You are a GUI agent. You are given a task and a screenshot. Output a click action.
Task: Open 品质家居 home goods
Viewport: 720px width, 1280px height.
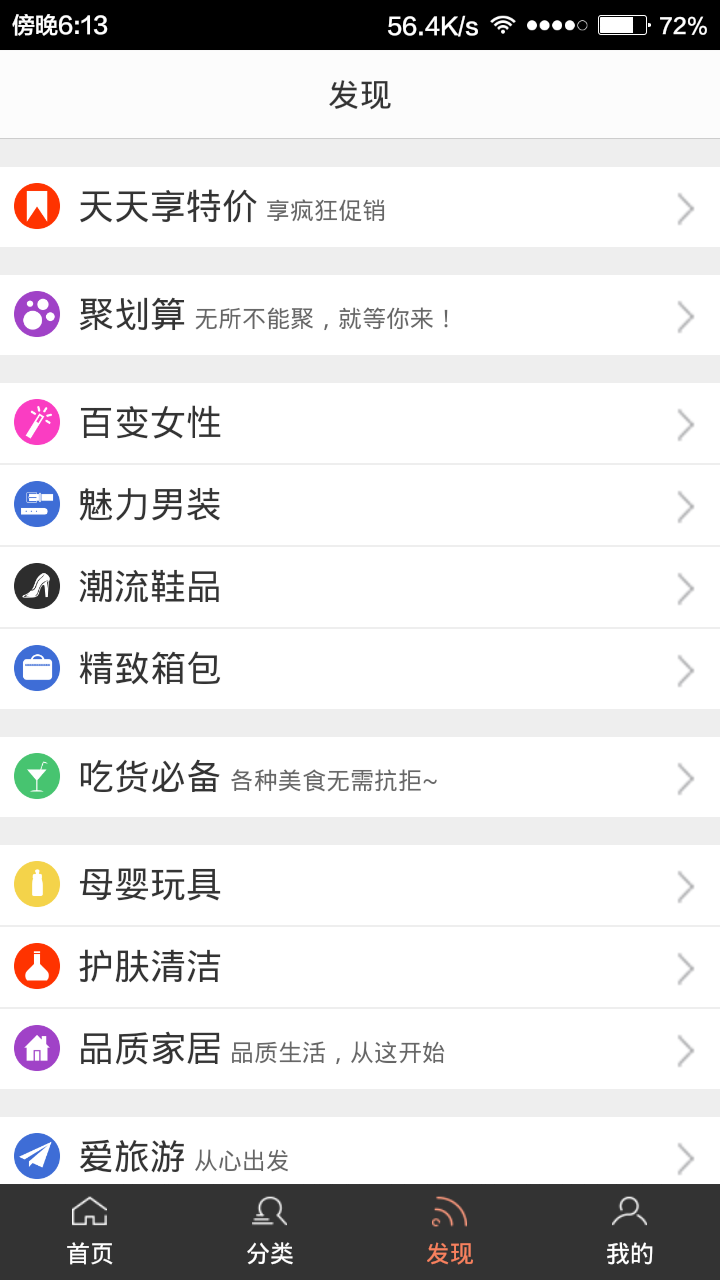tap(360, 1049)
